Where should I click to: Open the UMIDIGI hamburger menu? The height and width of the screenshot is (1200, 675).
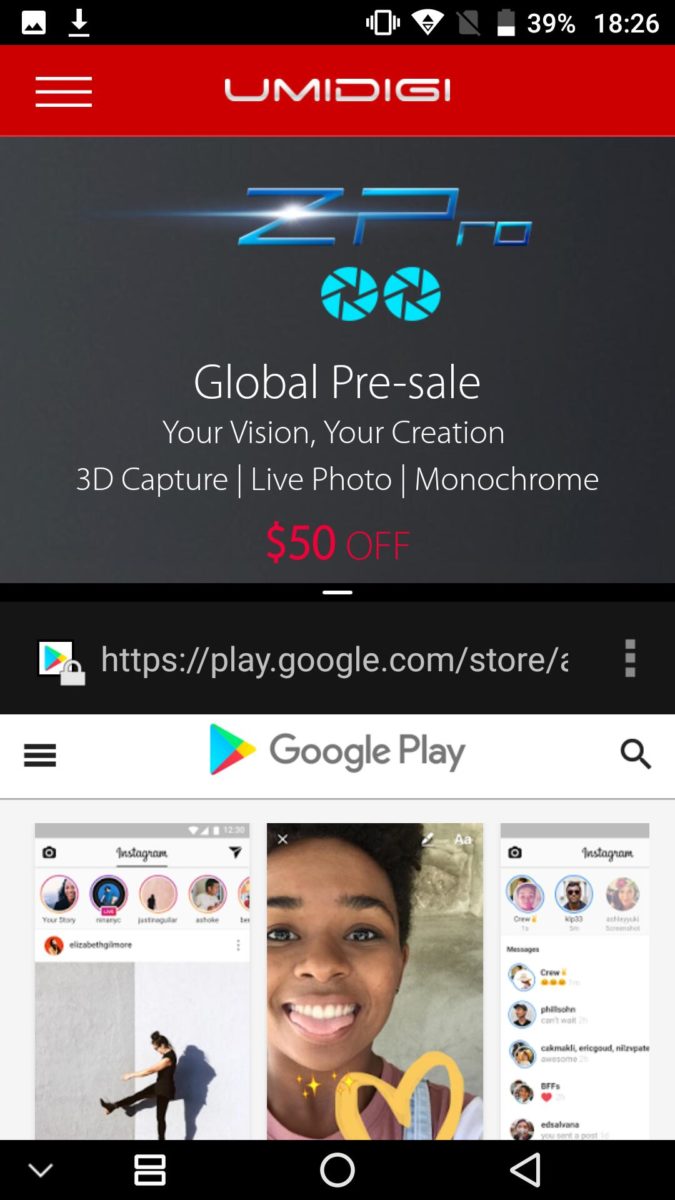(x=63, y=91)
